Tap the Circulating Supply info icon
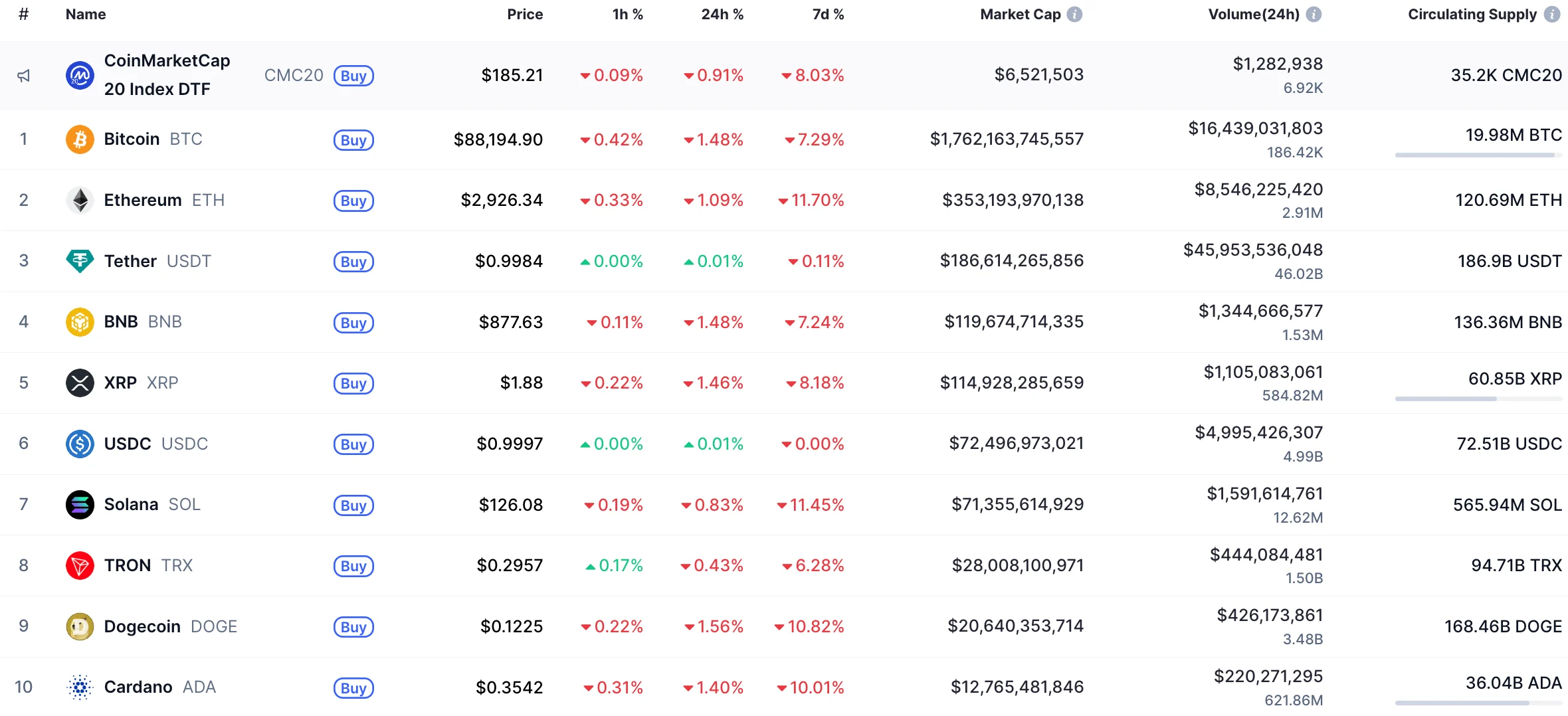The height and width of the screenshot is (716, 1568). coord(1551,15)
